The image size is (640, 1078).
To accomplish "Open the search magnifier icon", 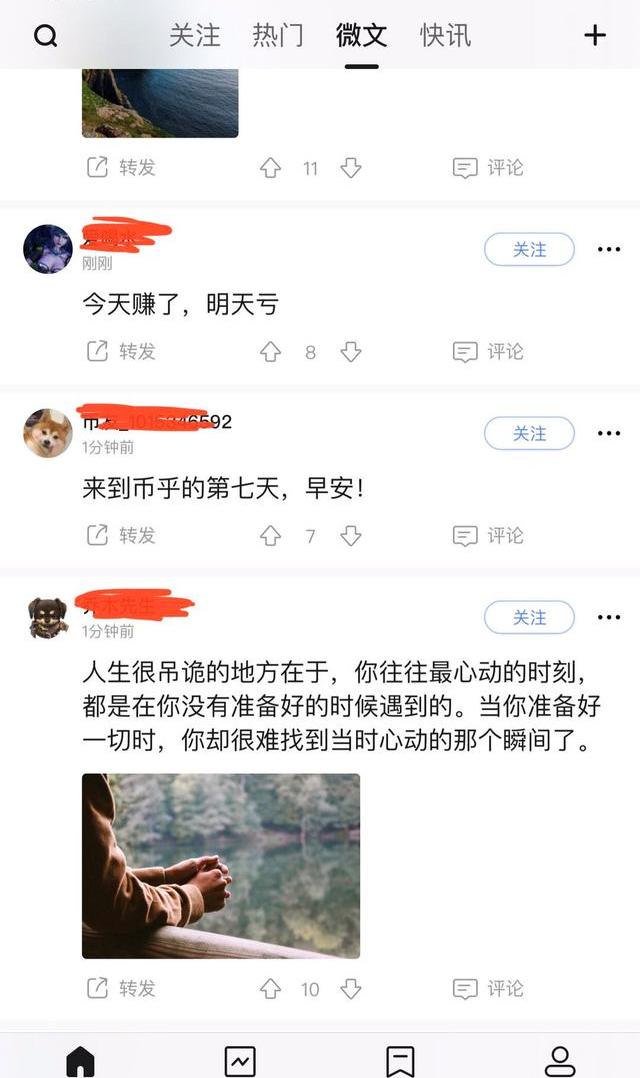I will [46, 36].
